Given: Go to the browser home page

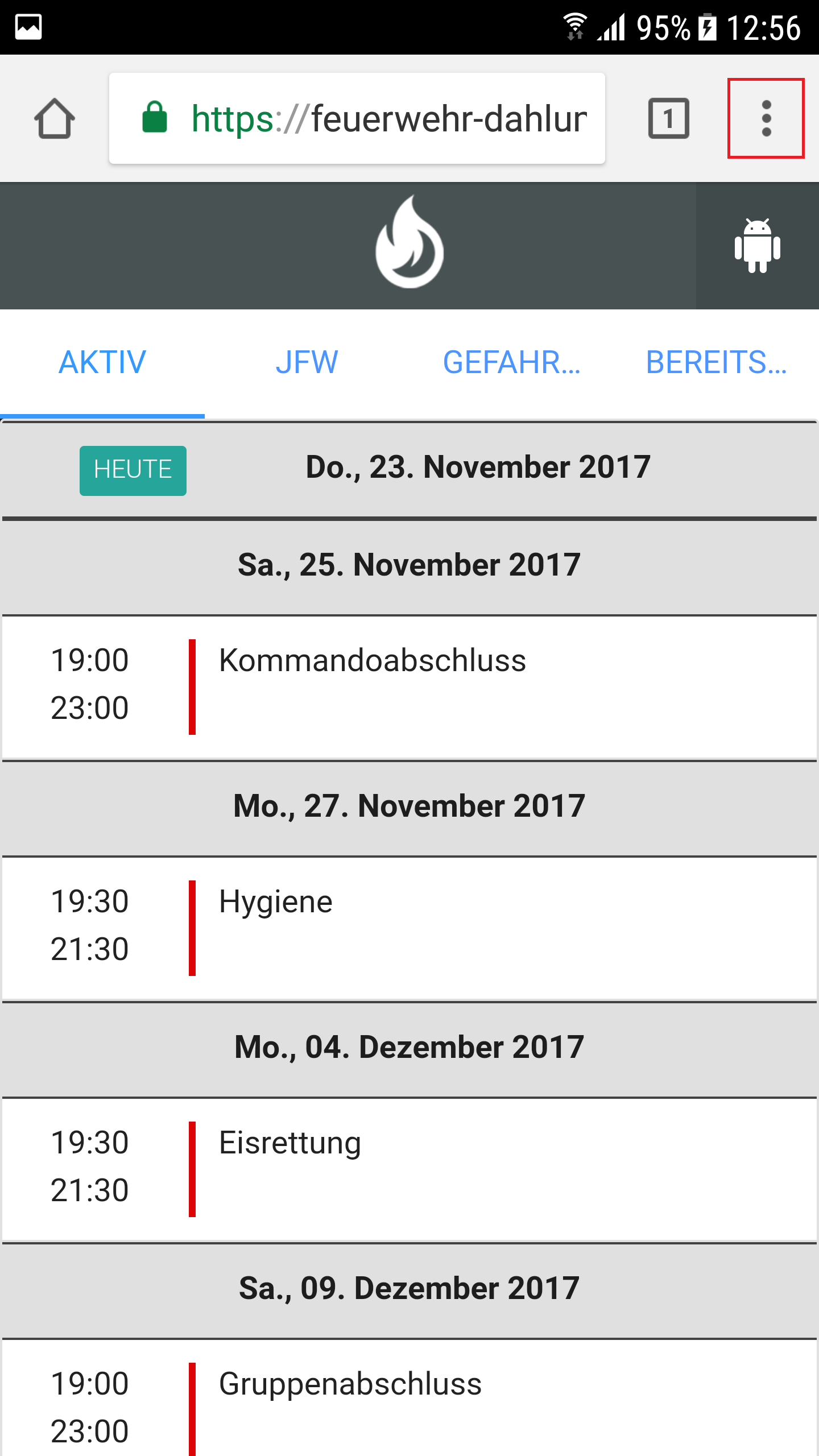Looking at the screenshot, I should [x=55, y=118].
